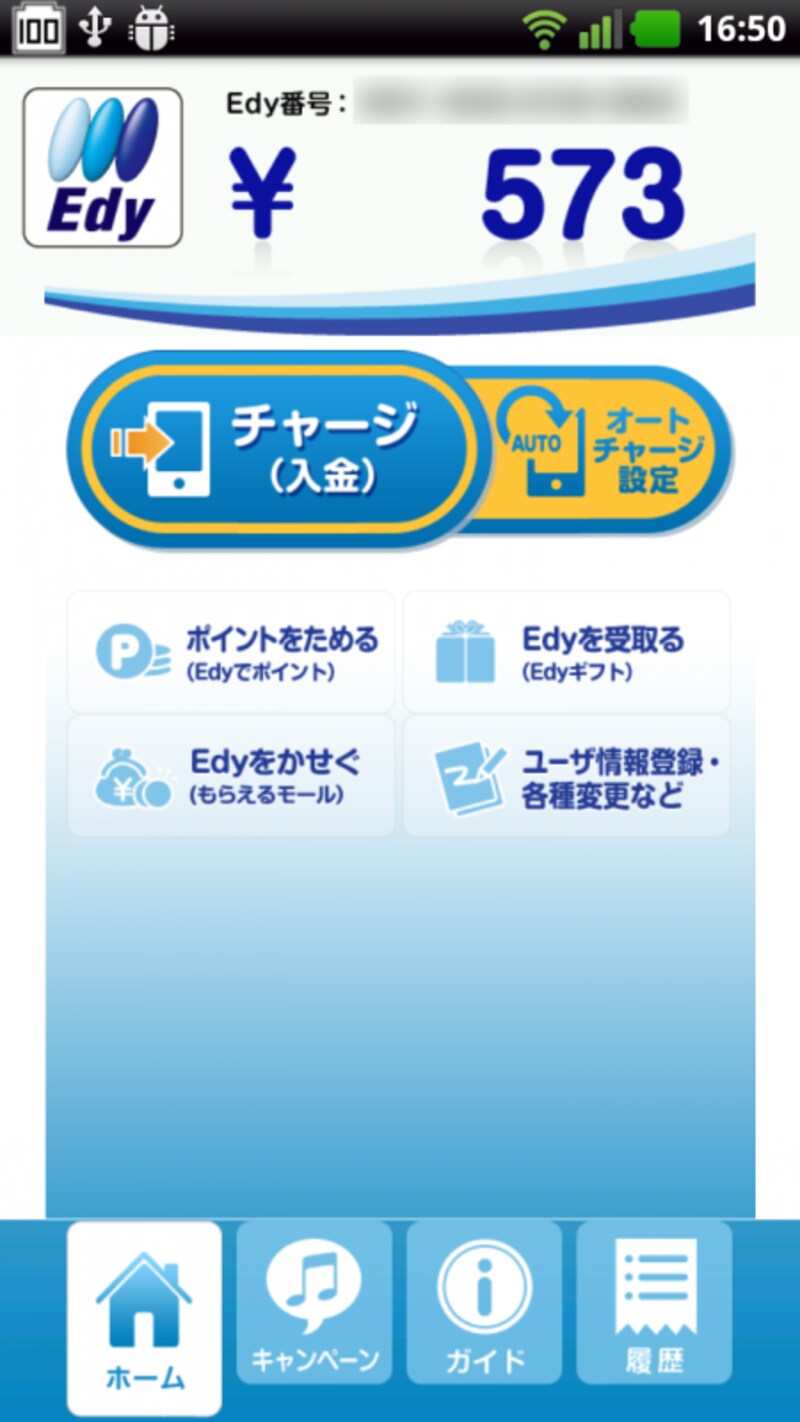Open ユーザ情報登録 user registration panel

pos(565,775)
